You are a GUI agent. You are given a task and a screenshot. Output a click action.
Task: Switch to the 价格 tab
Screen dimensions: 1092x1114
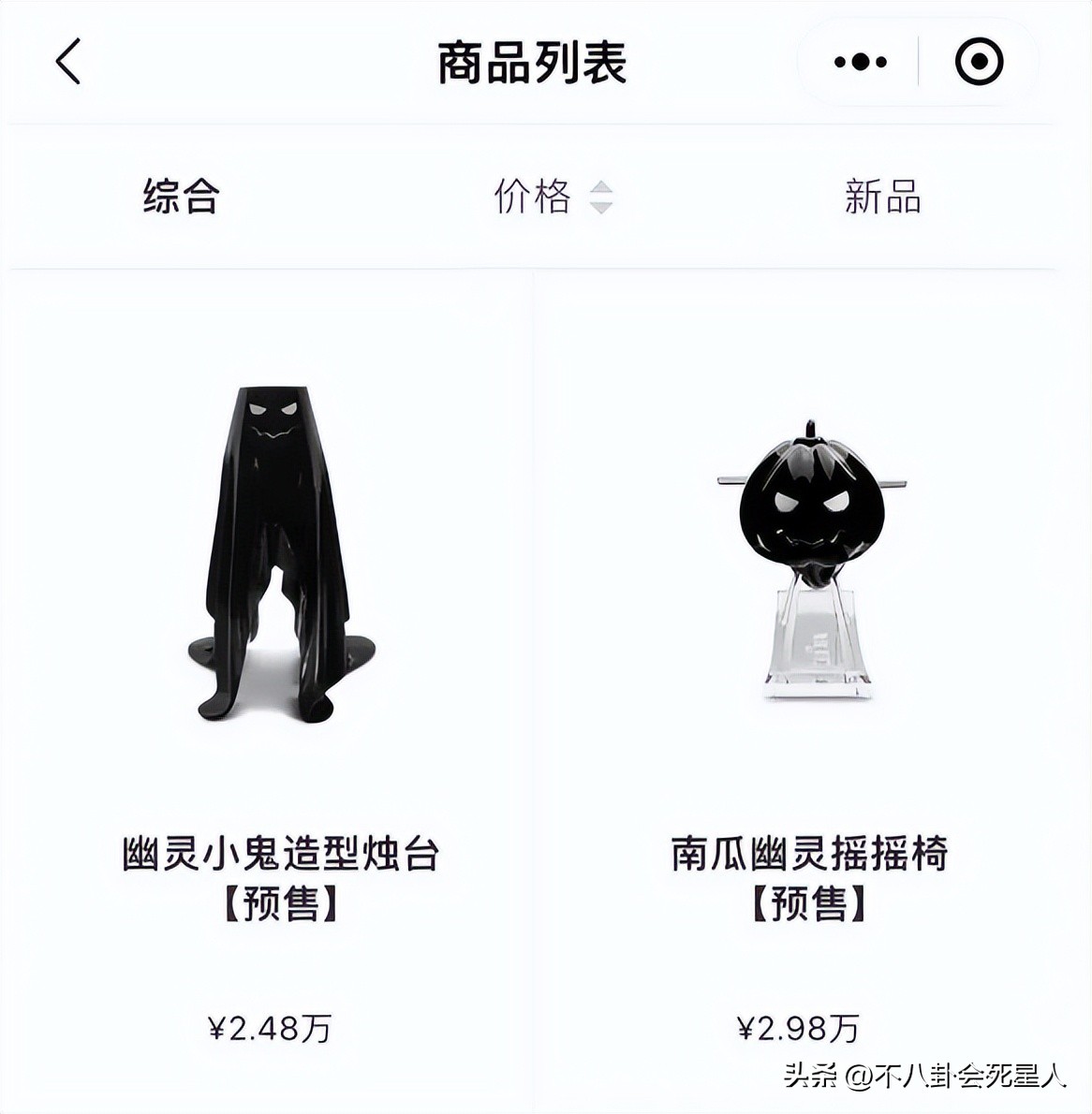[532, 197]
